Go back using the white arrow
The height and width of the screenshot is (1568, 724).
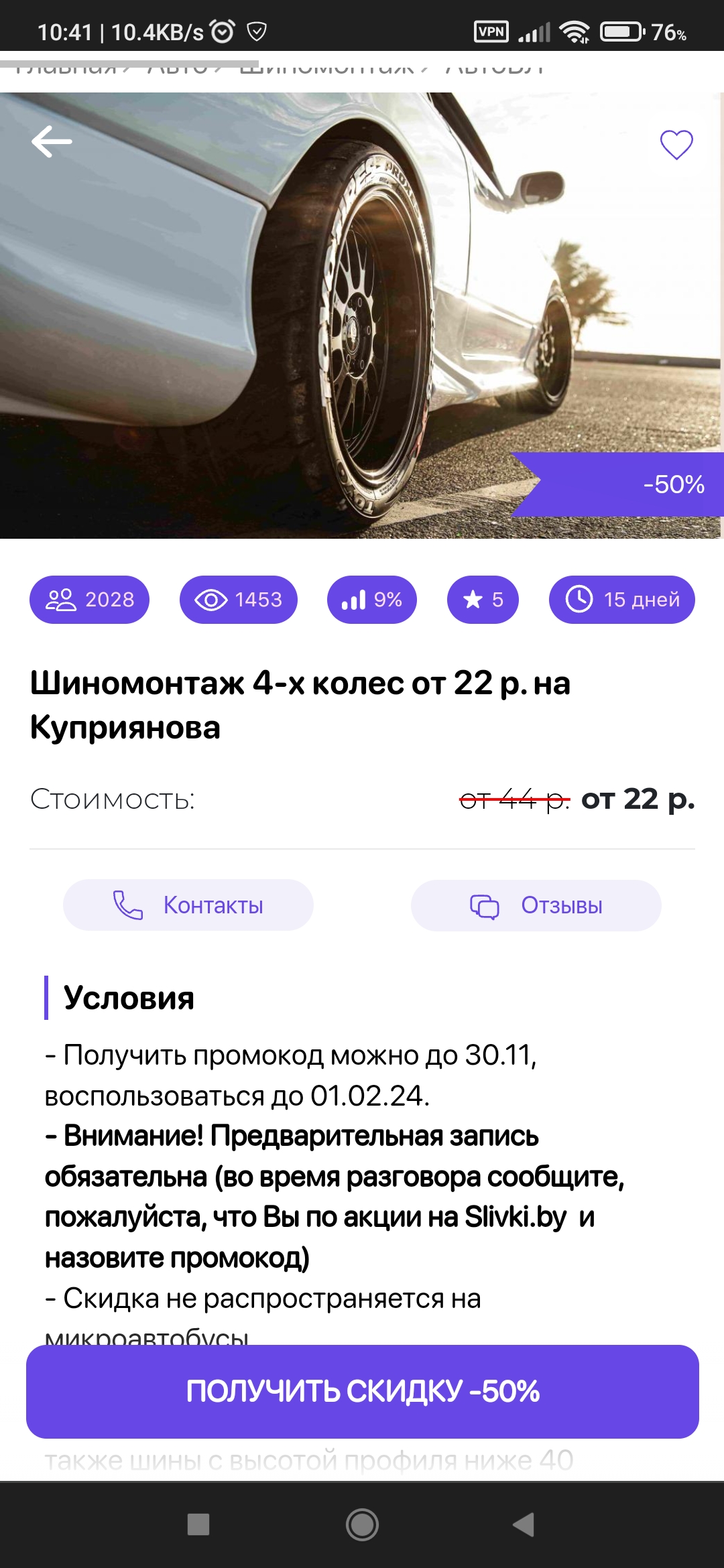click(52, 141)
